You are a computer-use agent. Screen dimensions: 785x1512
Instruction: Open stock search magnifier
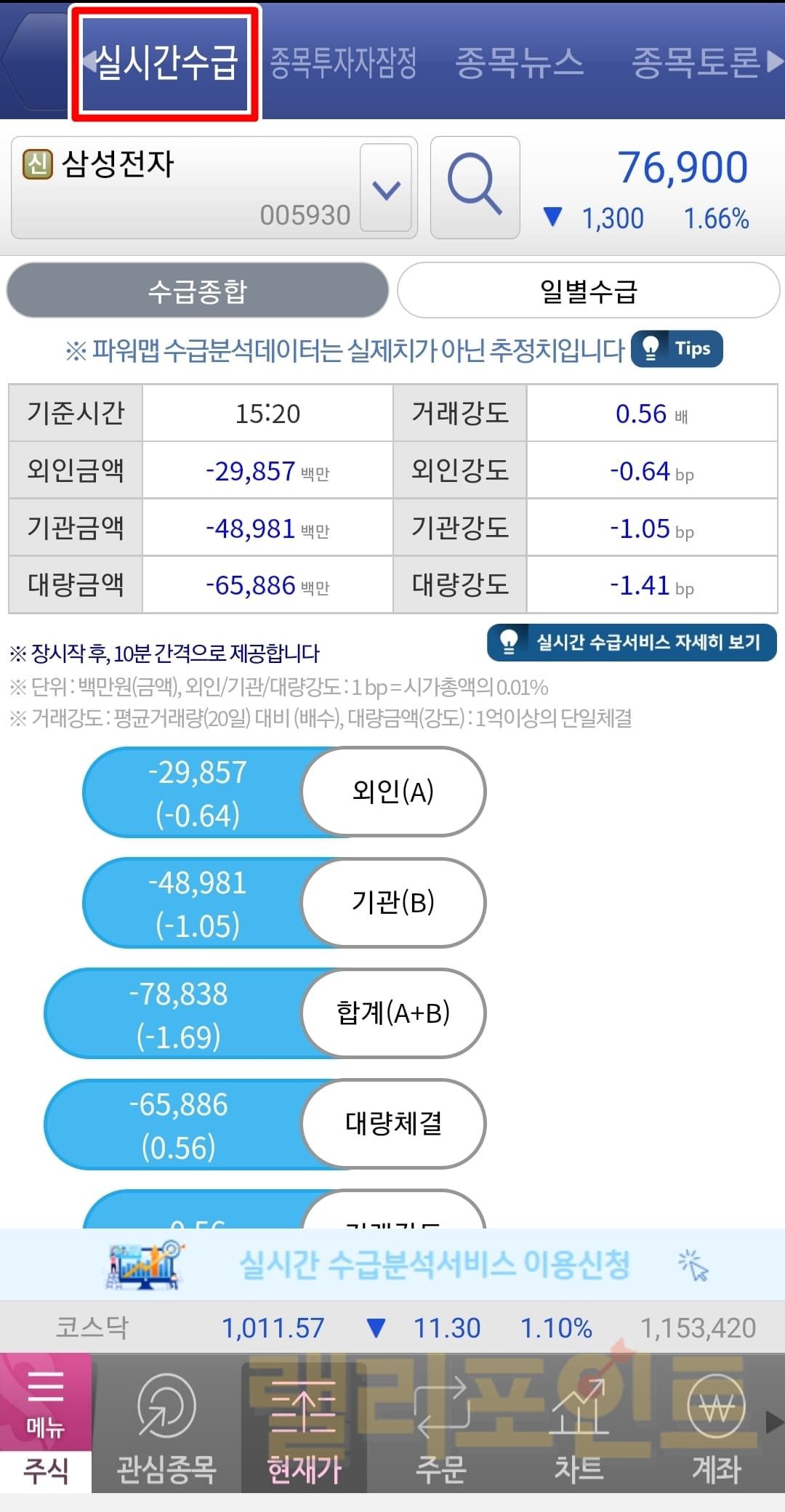475,187
